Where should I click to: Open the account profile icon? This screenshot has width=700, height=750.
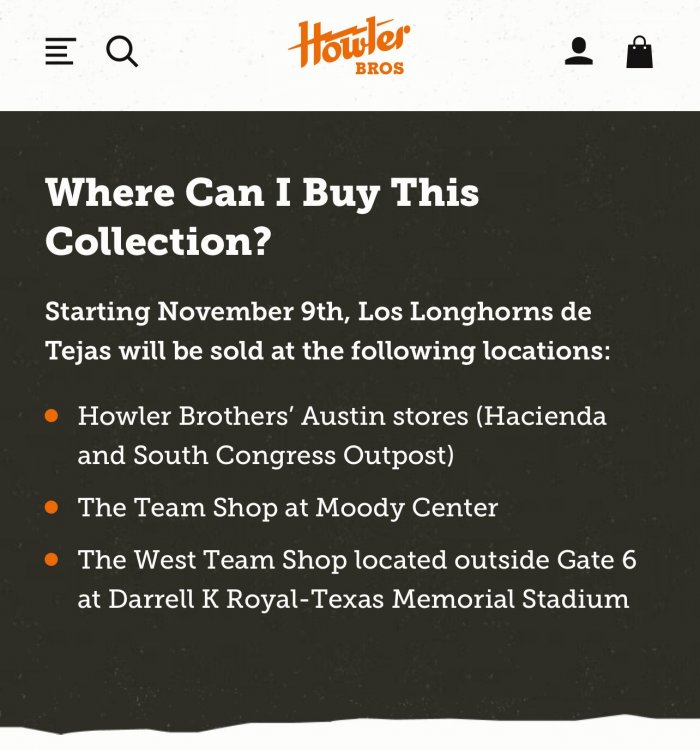pyautogui.click(x=578, y=51)
